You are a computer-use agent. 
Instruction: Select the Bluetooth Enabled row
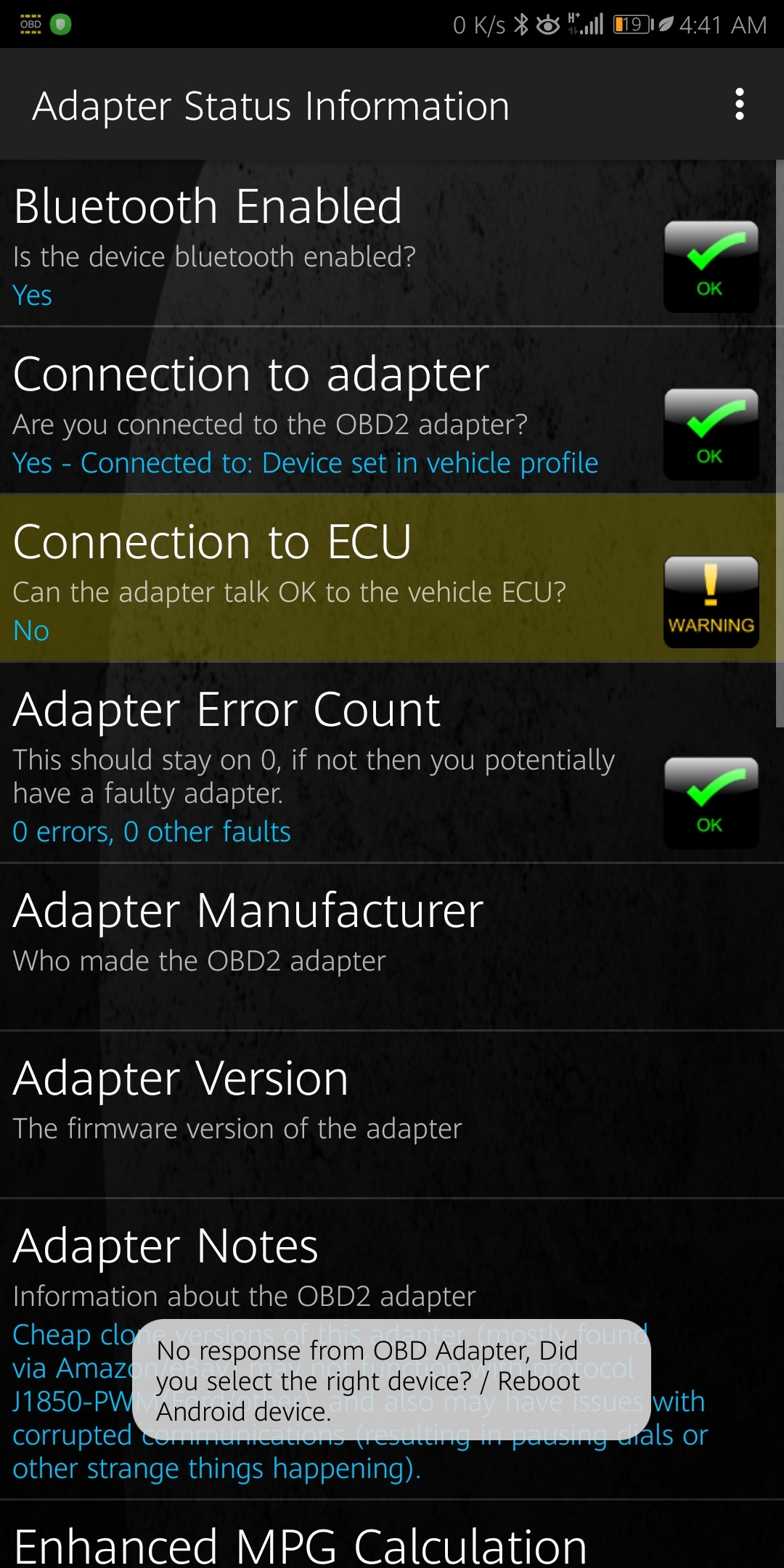pyautogui.click(x=388, y=243)
